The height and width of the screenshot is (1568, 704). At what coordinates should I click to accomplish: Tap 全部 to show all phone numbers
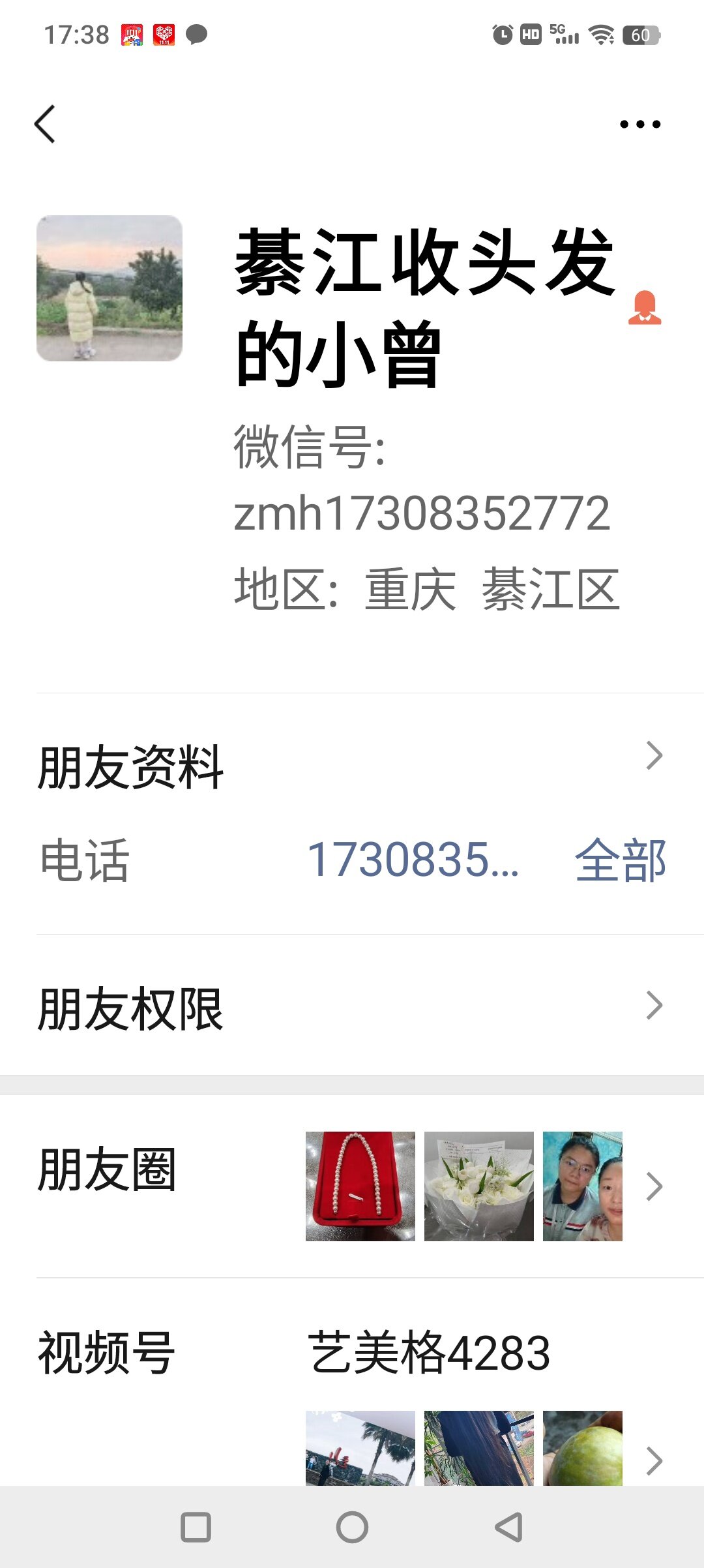[x=620, y=860]
